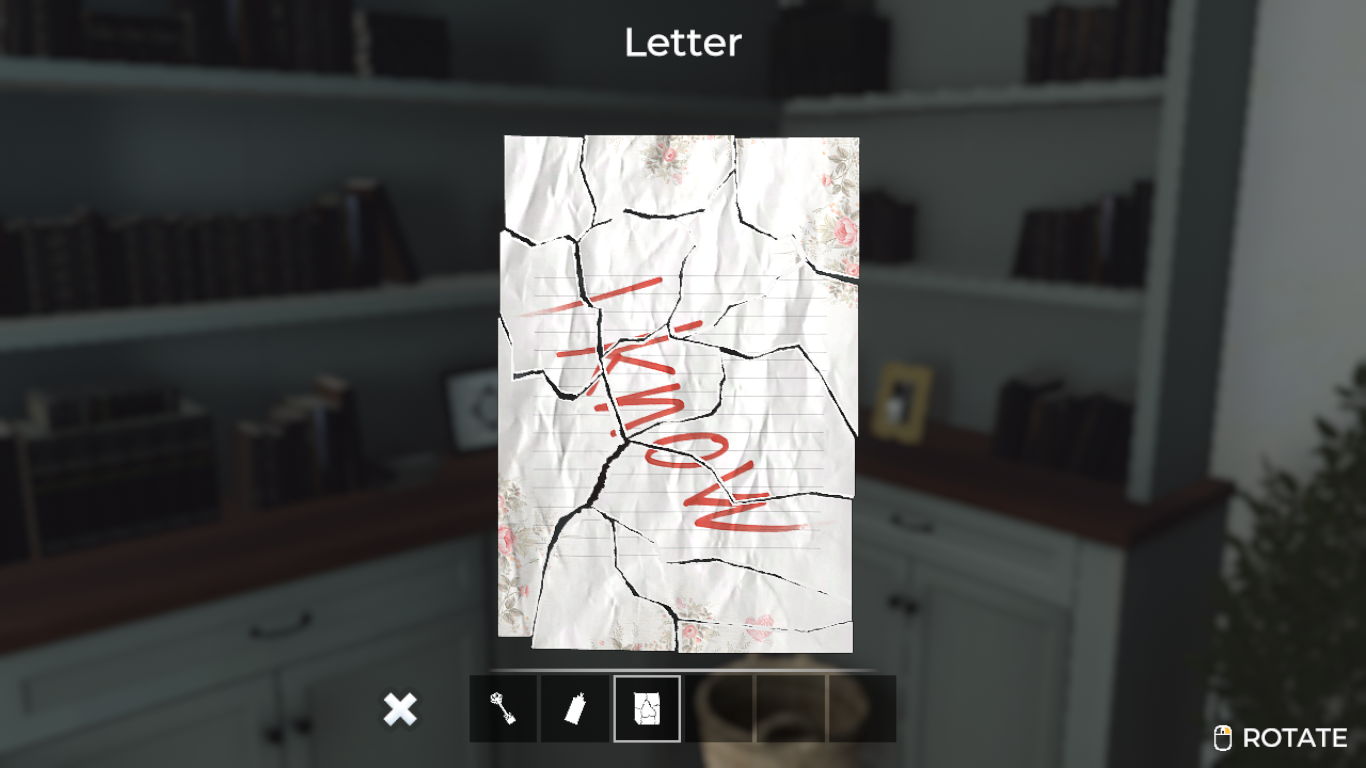Tap the ROTATE control
The width and height of the screenshot is (1366, 768).
coord(1280,738)
